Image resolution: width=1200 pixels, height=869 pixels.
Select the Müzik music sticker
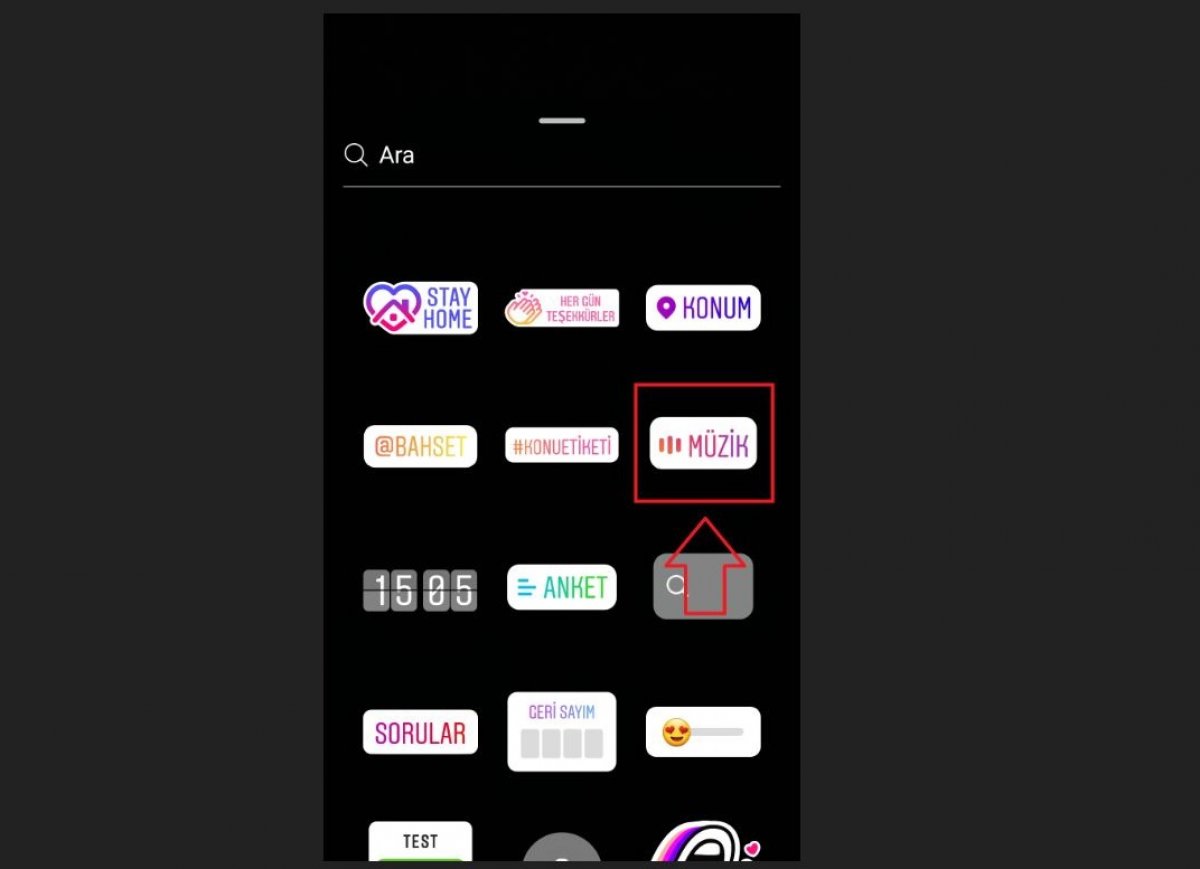703,444
